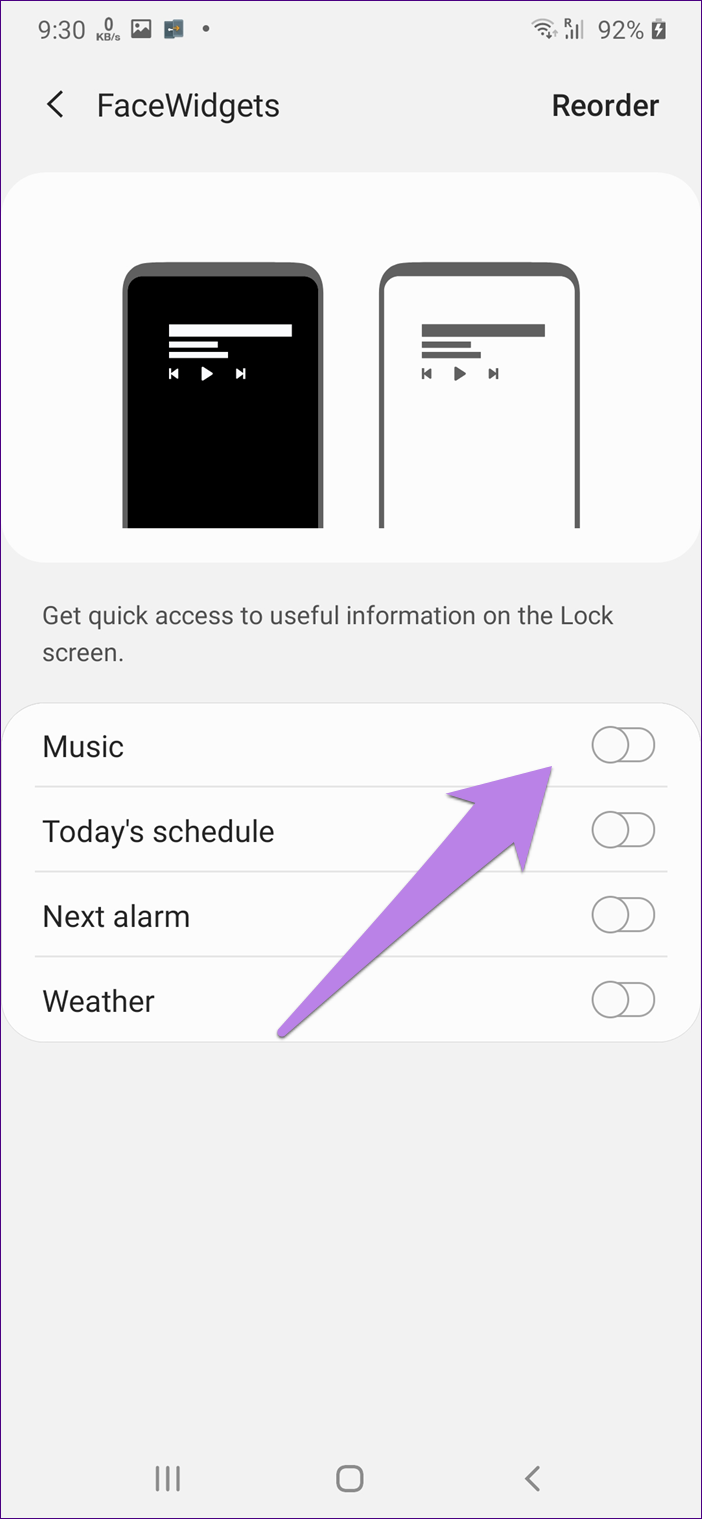Go to the home screen
The image size is (702, 1519).
pyautogui.click(x=350, y=1478)
